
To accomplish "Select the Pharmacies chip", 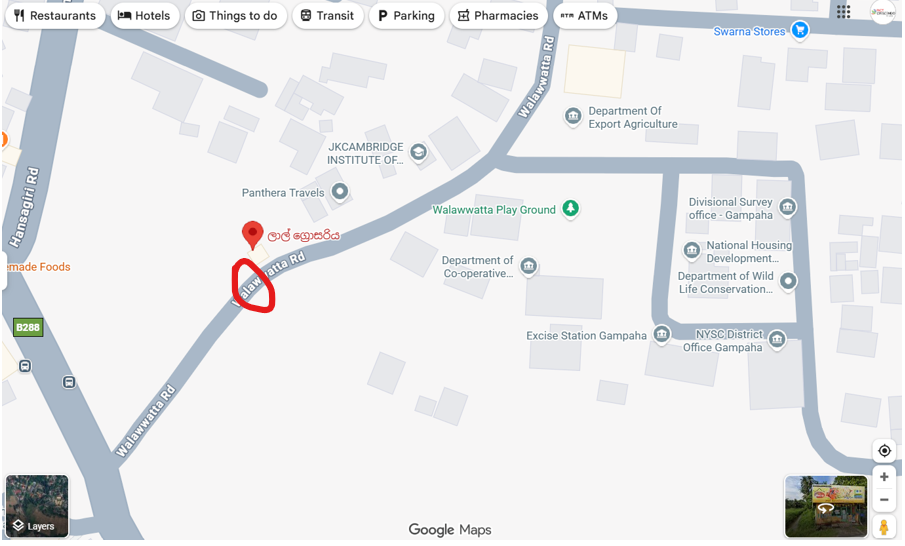I will (498, 16).
